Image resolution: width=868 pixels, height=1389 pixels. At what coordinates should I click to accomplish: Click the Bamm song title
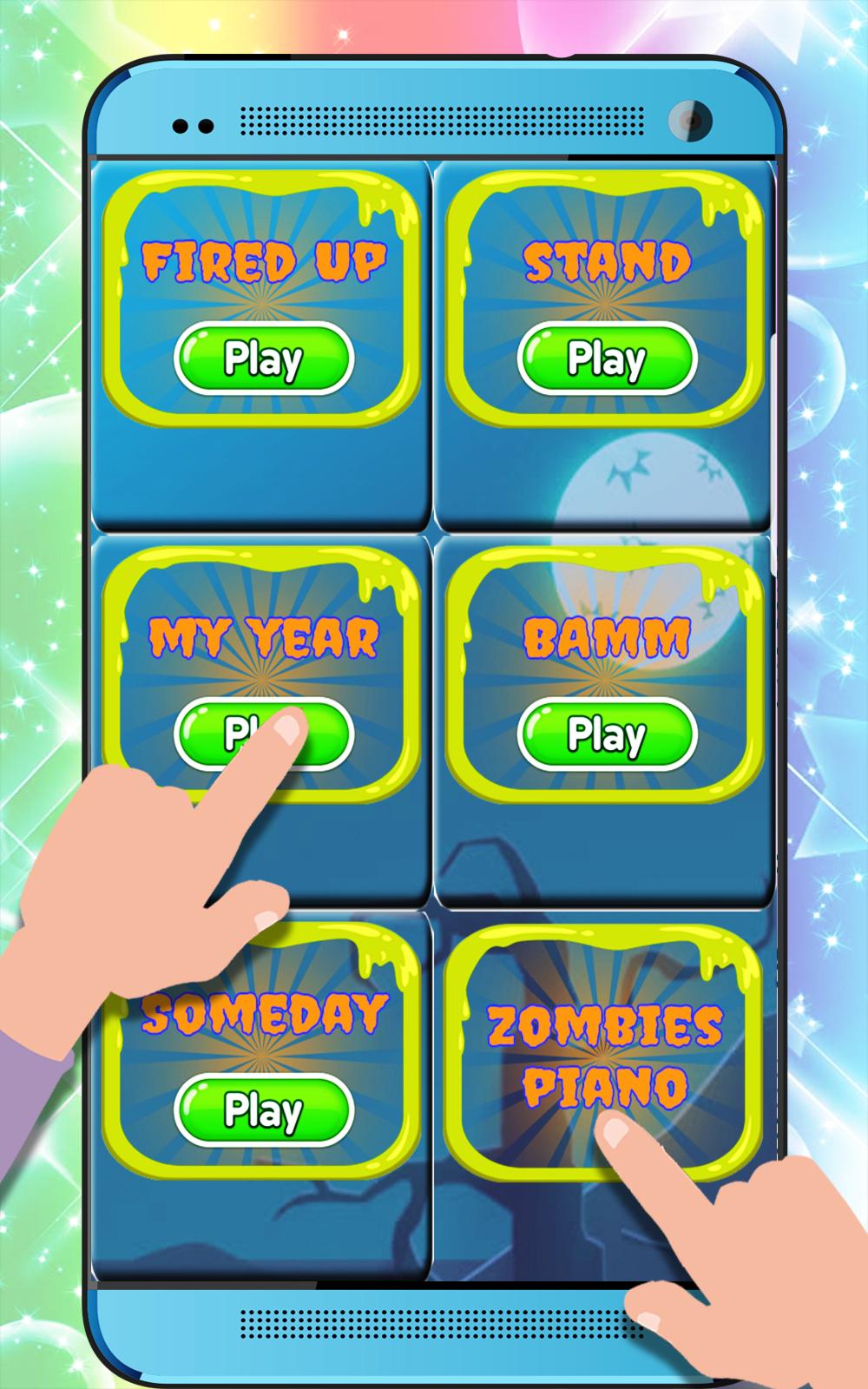[607, 636]
